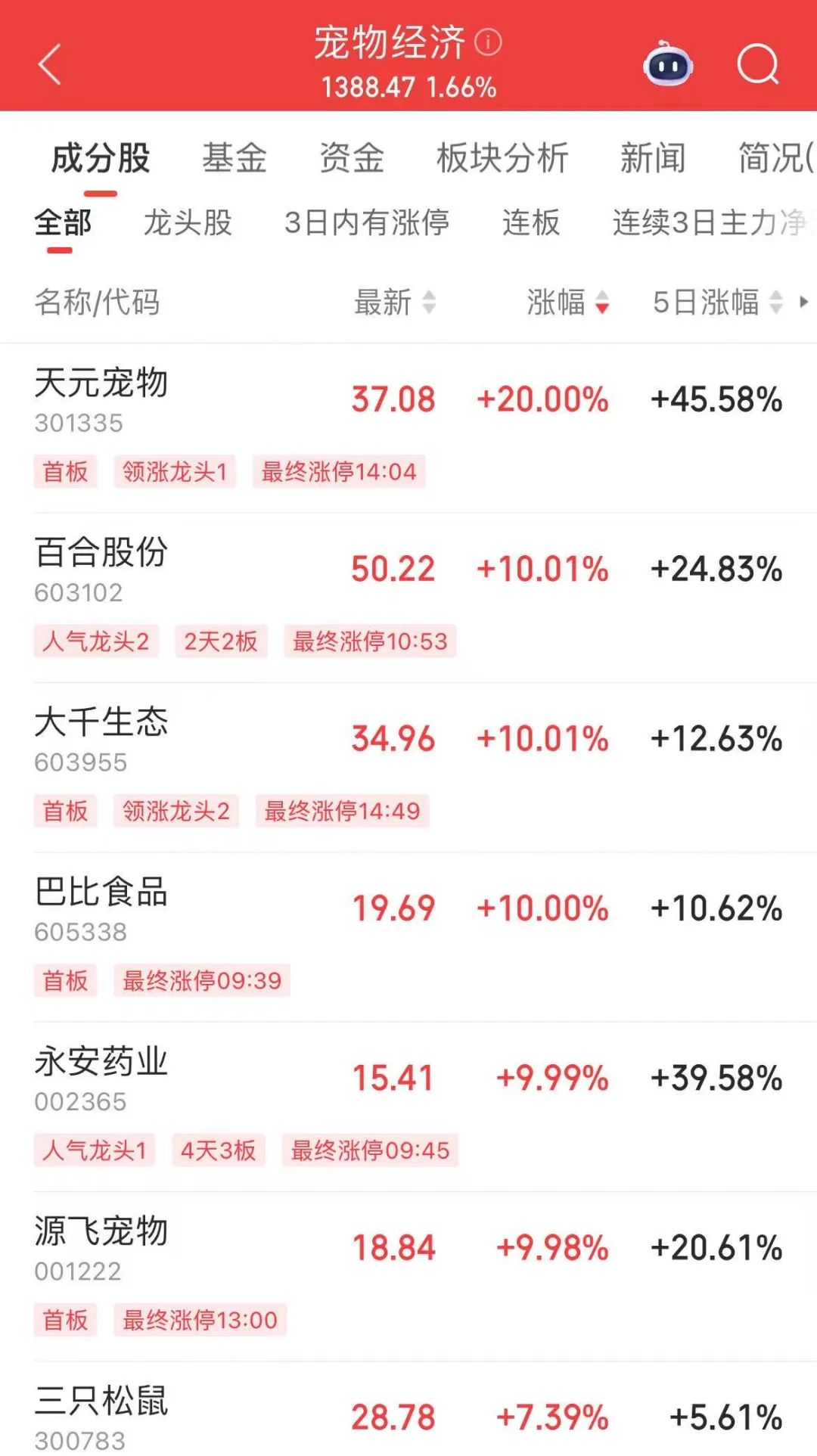
Task: View the 新闻 tab
Action: click(x=653, y=158)
